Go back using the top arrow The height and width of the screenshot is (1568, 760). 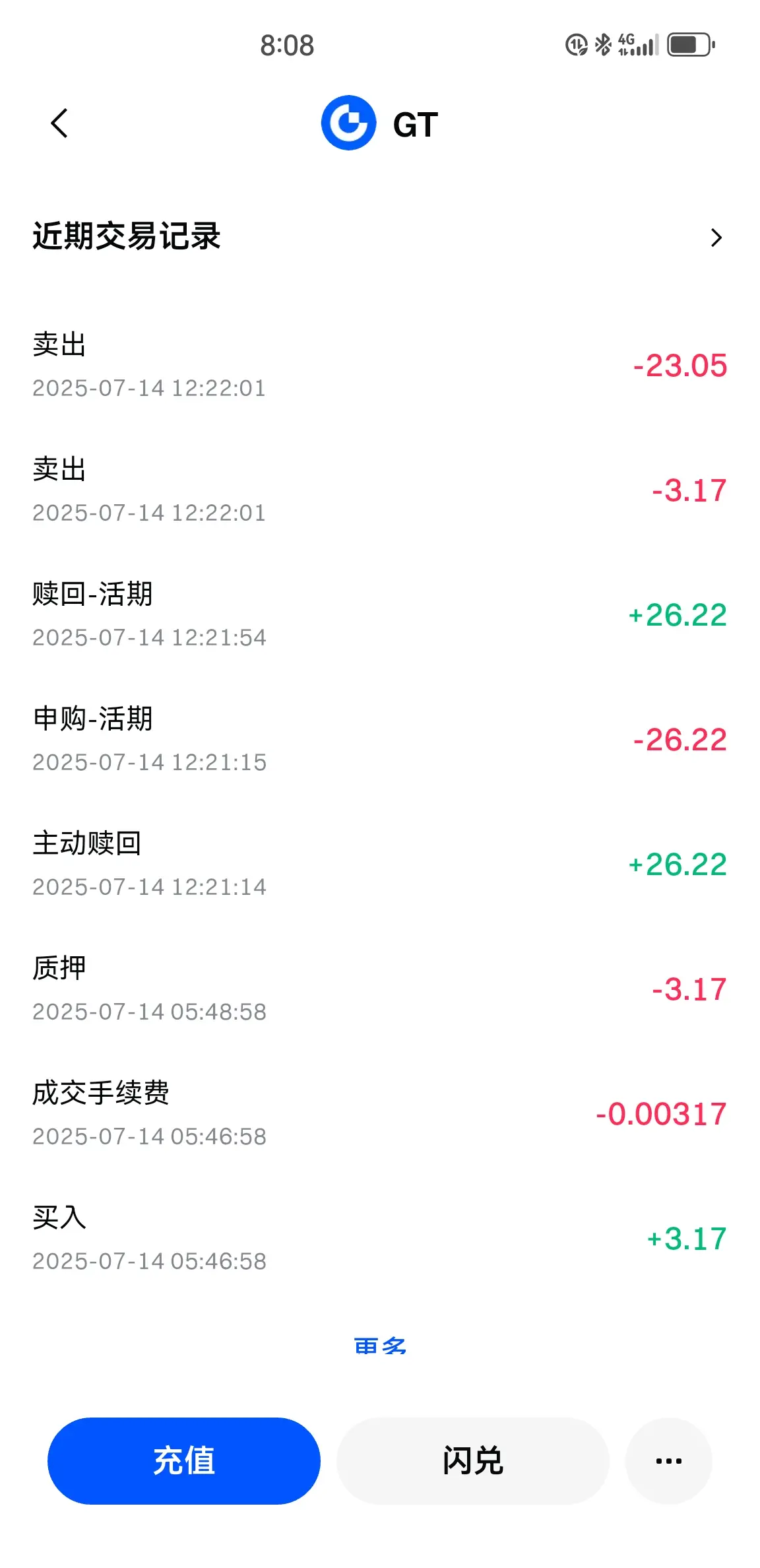click(x=59, y=123)
